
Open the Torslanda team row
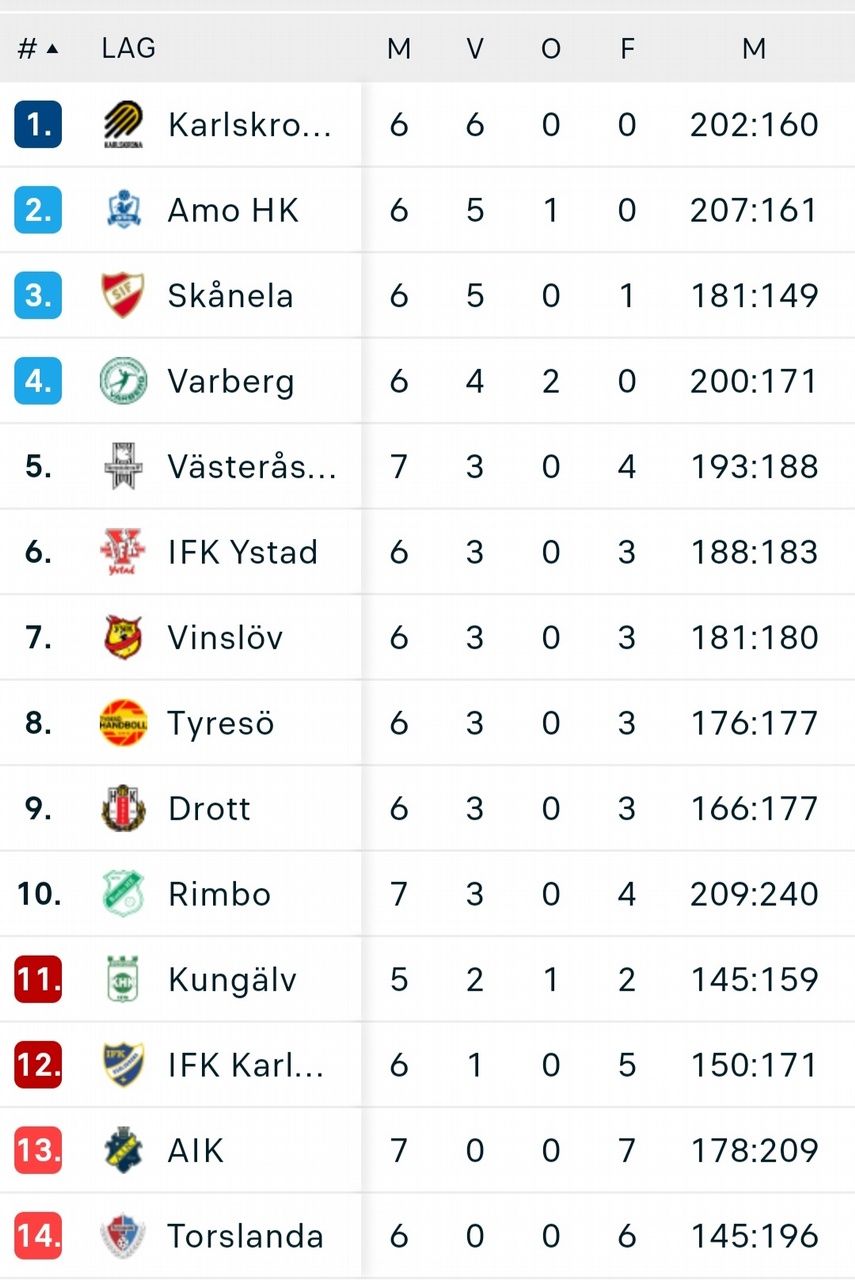click(x=427, y=1236)
